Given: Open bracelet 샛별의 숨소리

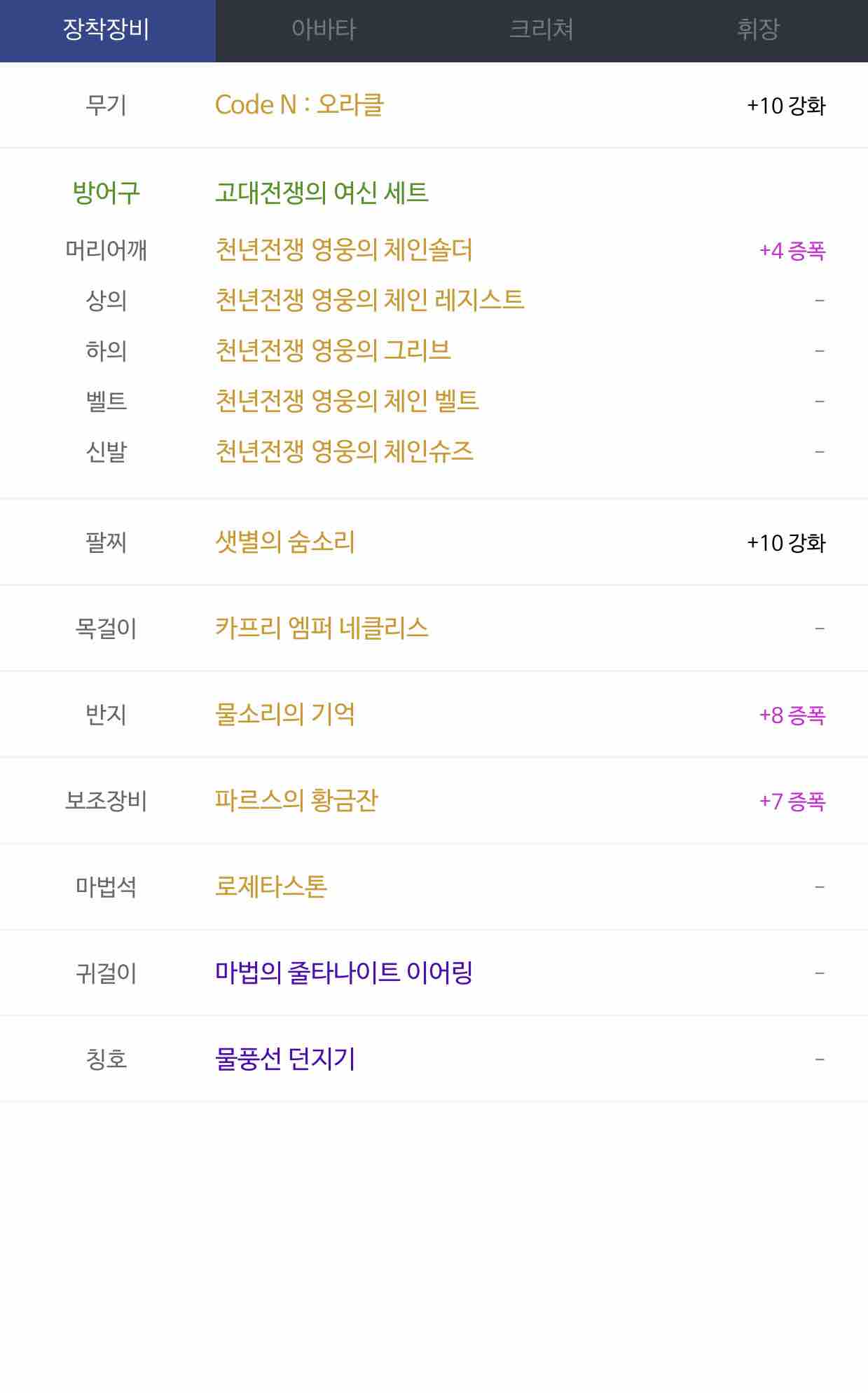Looking at the screenshot, I should tap(284, 542).
